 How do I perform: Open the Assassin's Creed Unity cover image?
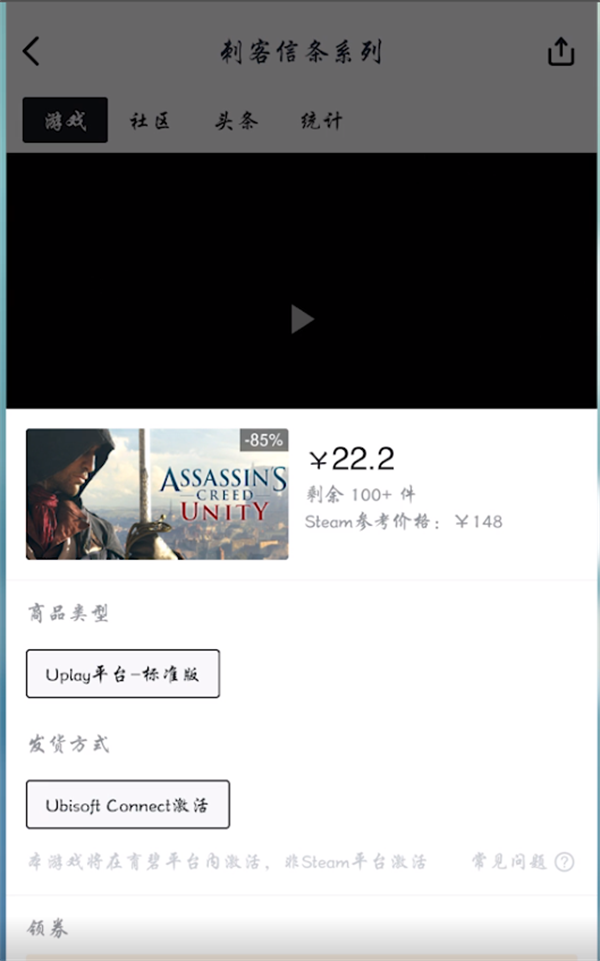(157, 494)
